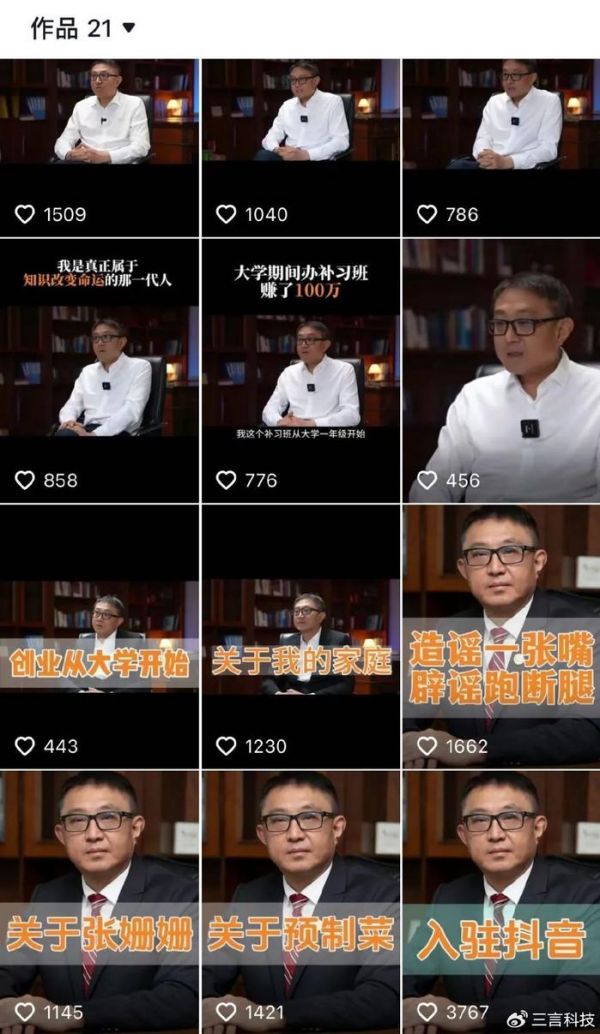Open the 知识改变命运的那一代人 video
This screenshot has height=1034, width=600.
tap(99, 370)
